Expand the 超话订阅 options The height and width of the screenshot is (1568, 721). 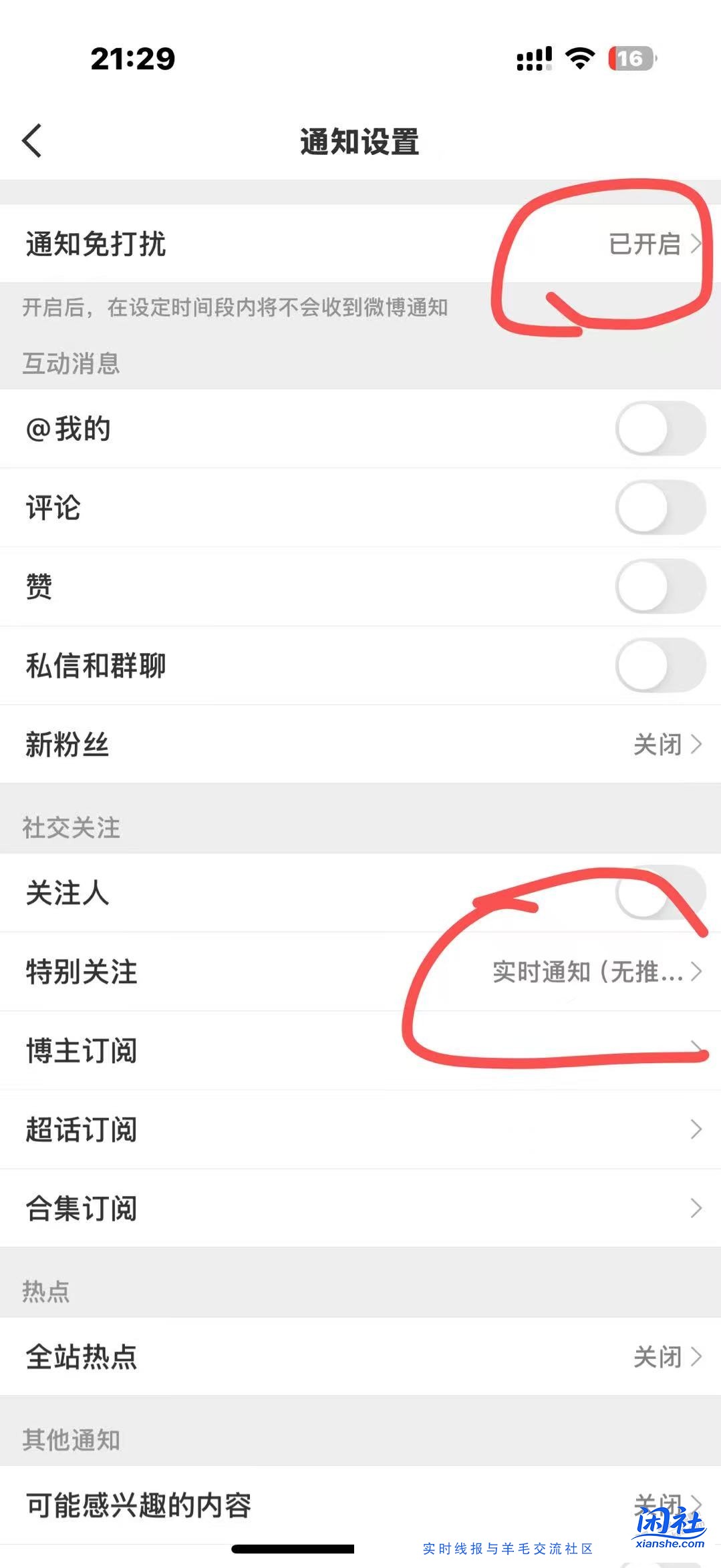point(361,1130)
